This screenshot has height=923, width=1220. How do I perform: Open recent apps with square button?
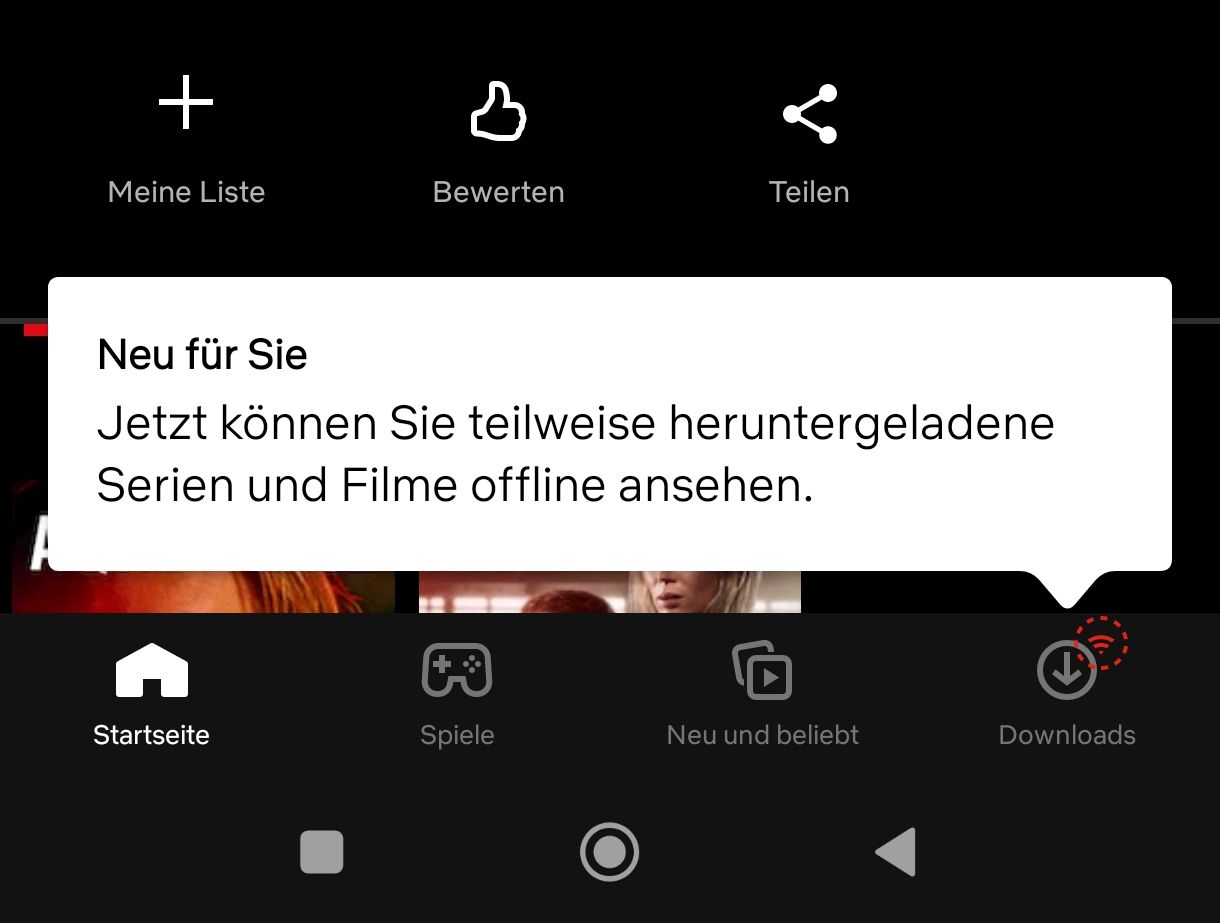(322, 853)
